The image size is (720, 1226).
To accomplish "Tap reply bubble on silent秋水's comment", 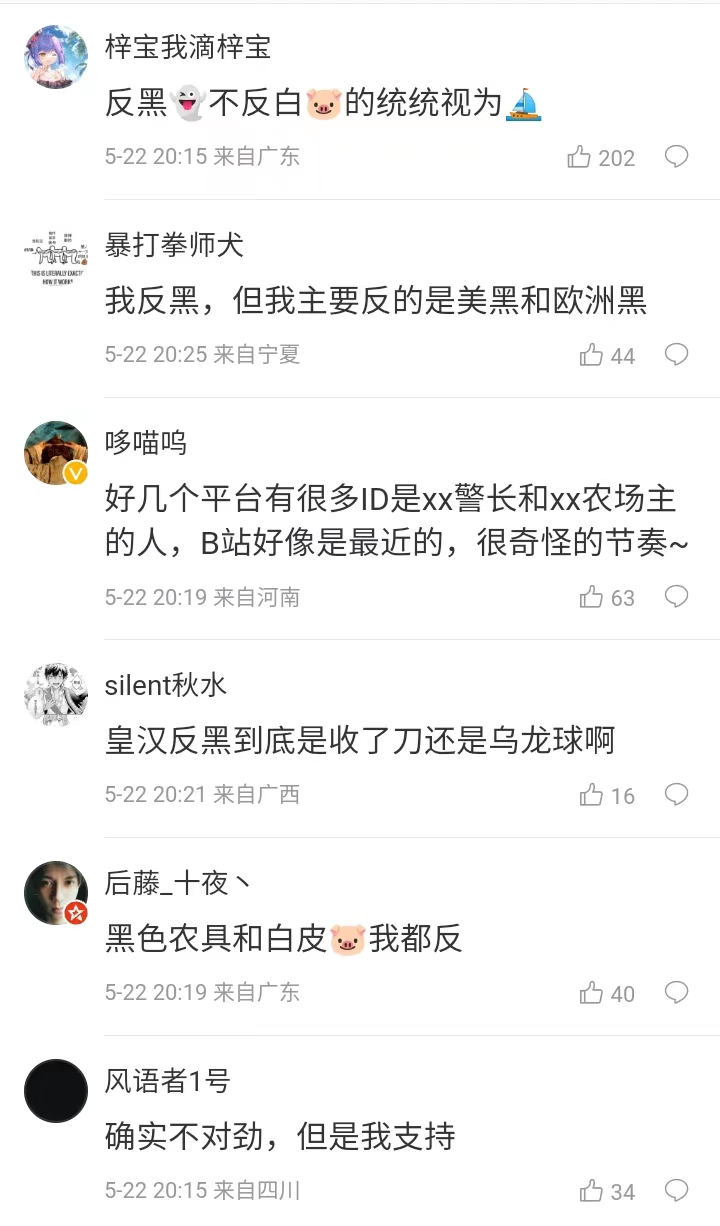I will 677,795.
